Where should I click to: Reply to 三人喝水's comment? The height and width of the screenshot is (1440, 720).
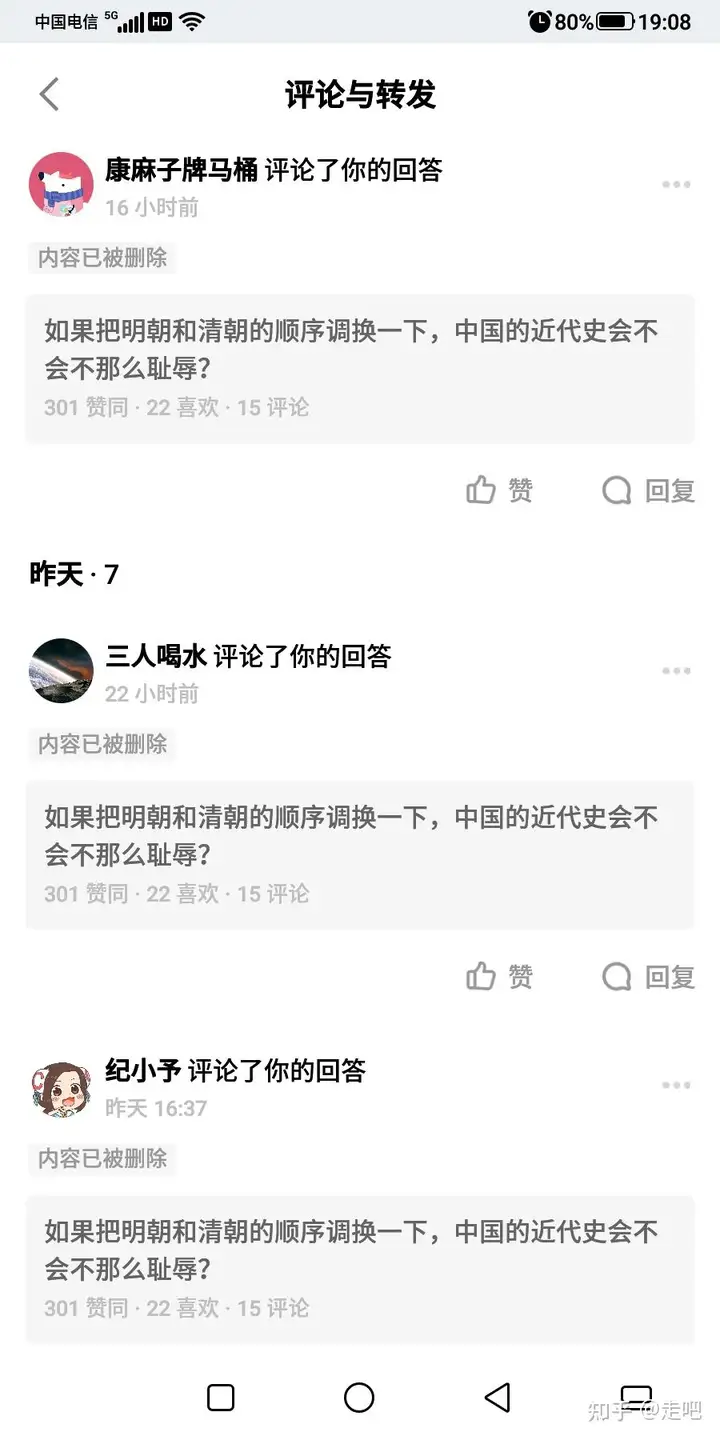click(x=648, y=976)
